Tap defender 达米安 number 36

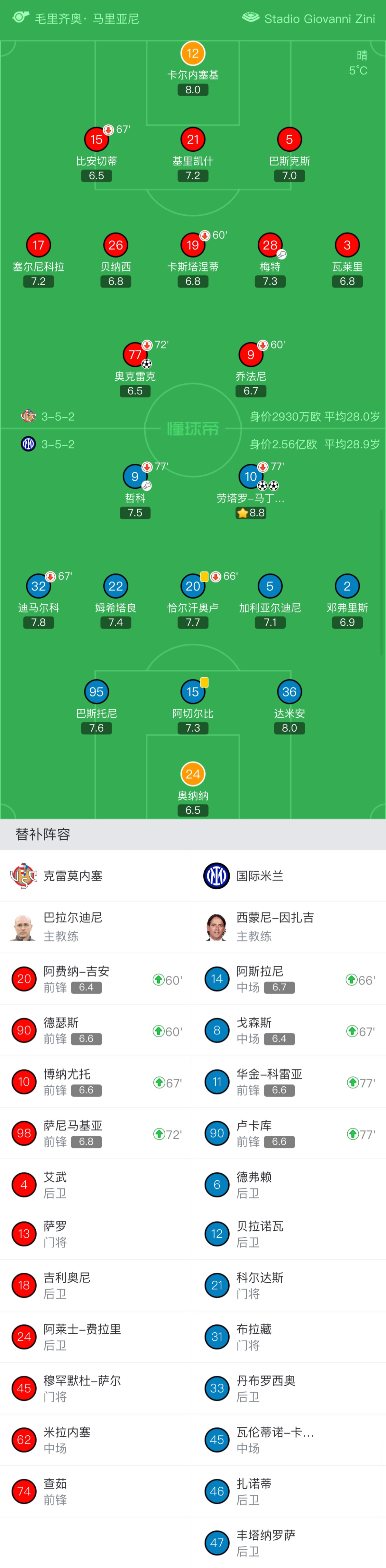pyautogui.click(x=289, y=692)
